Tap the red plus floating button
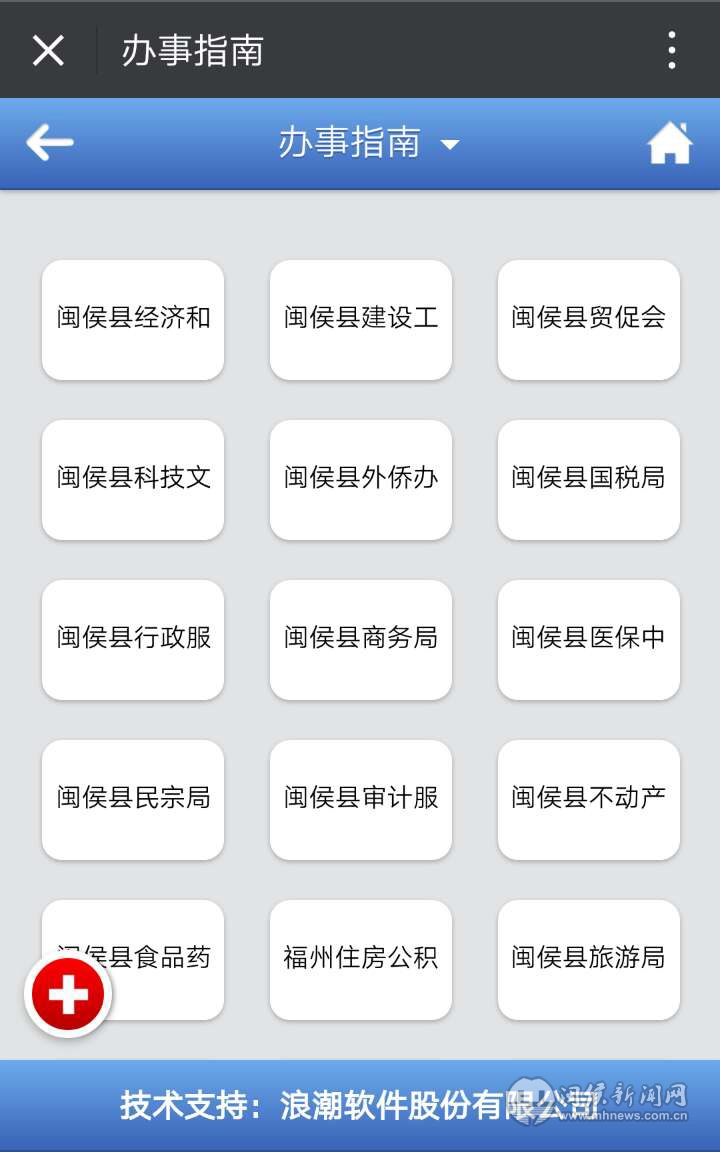Viewport: 720px width, 1152px height. pyautogui.click(x=68, y=994)
